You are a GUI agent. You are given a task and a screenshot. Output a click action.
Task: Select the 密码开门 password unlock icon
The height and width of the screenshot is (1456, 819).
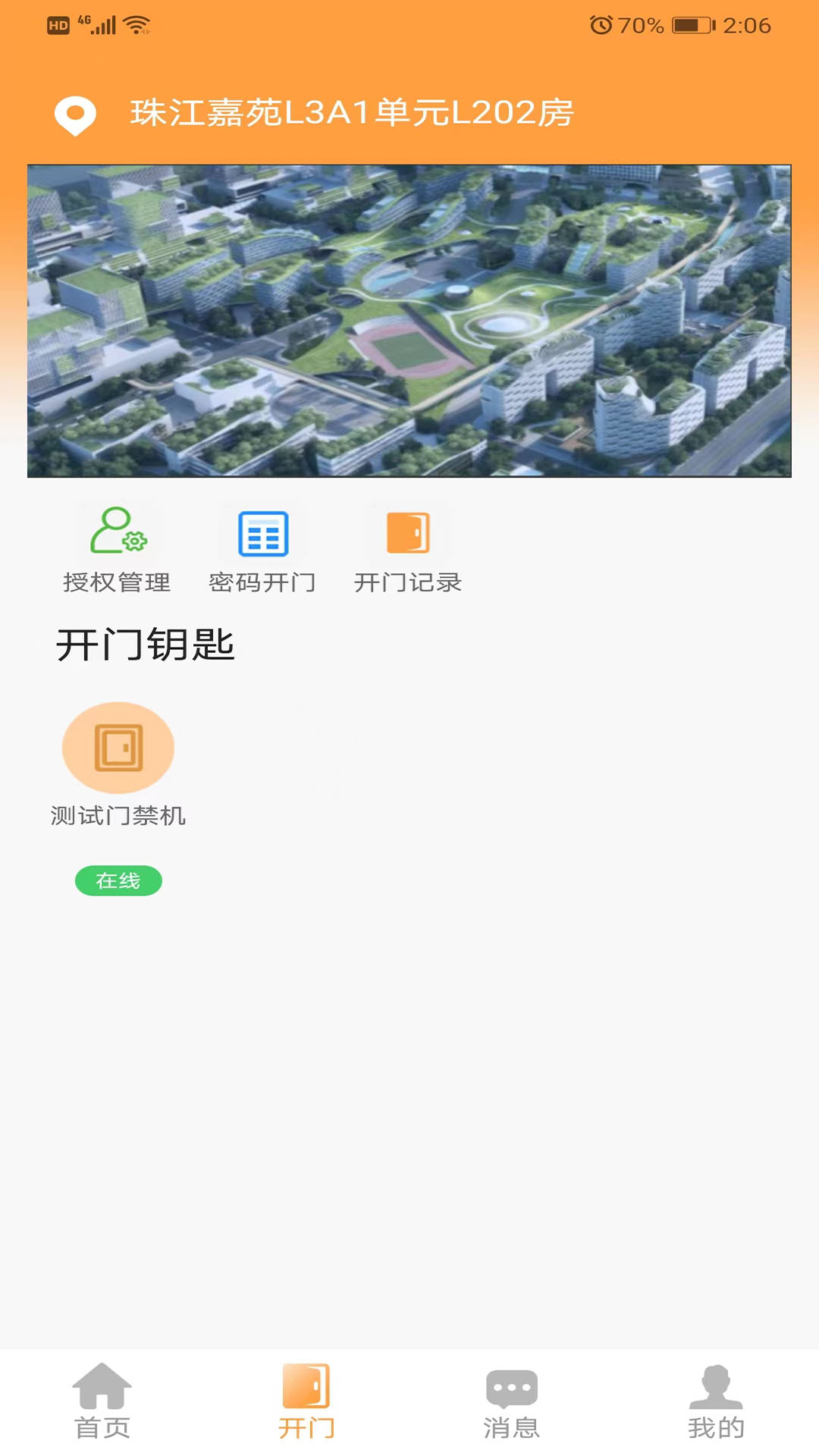pos(263,535)
